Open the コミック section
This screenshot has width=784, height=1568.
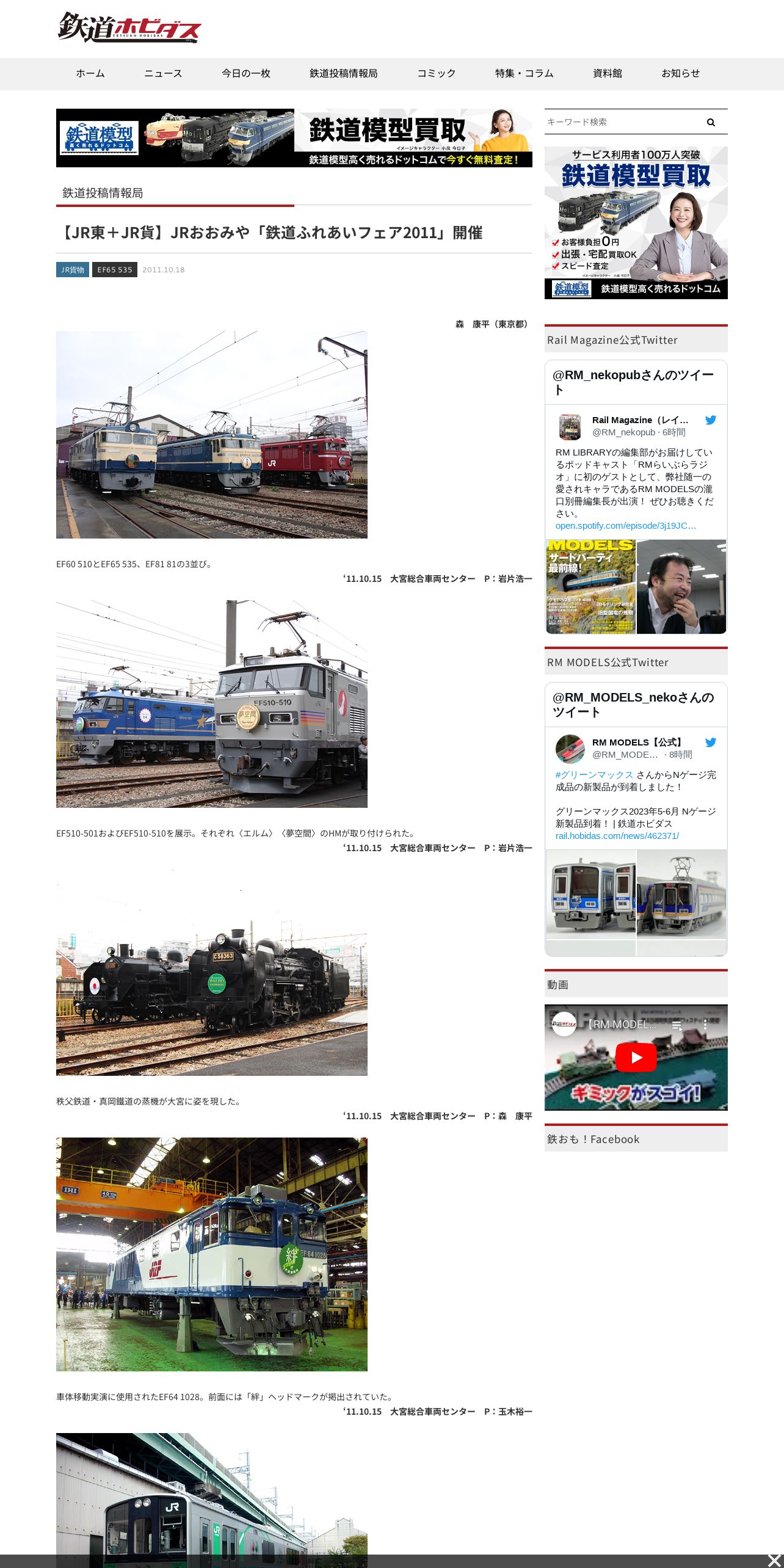(x=437, y=73)
